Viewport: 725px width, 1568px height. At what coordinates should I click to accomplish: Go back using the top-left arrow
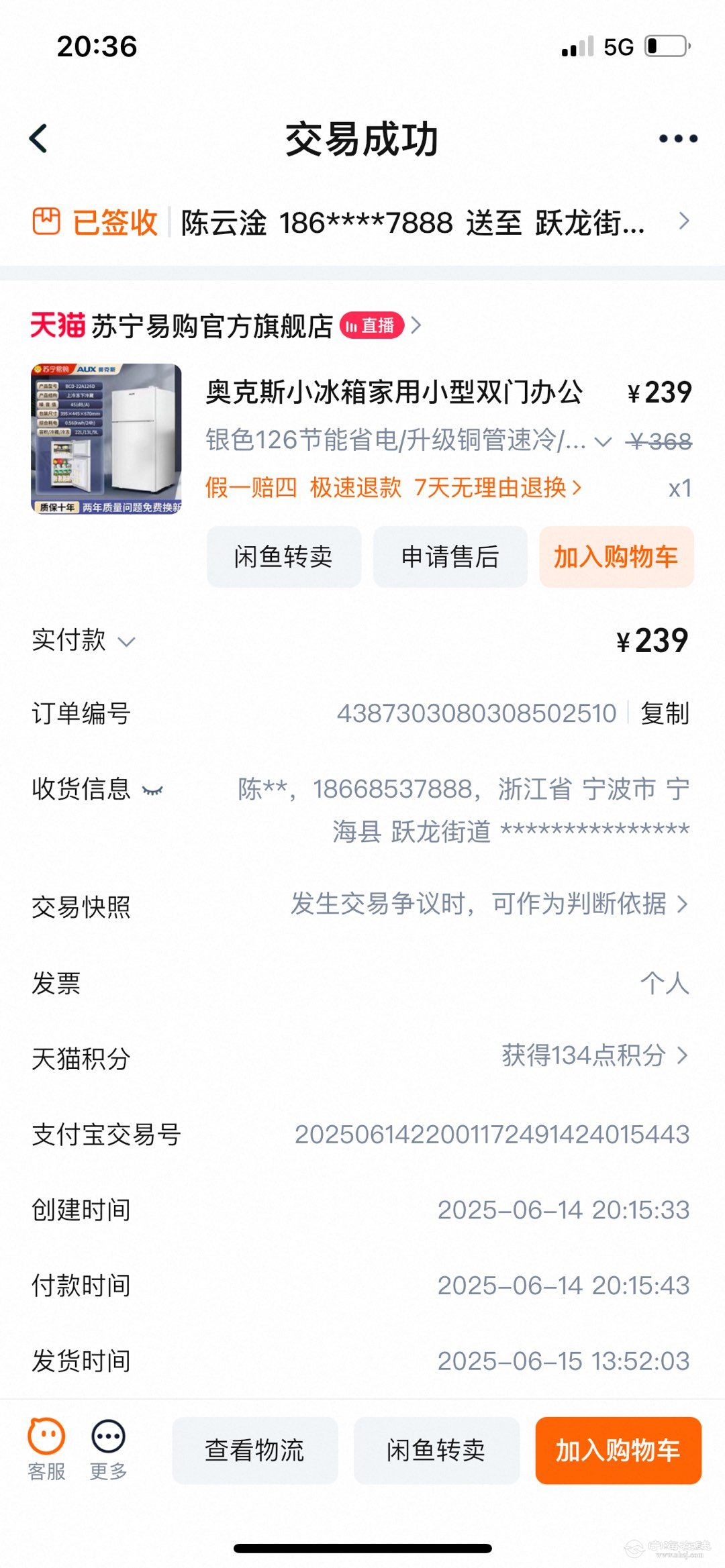click(39, 139)
